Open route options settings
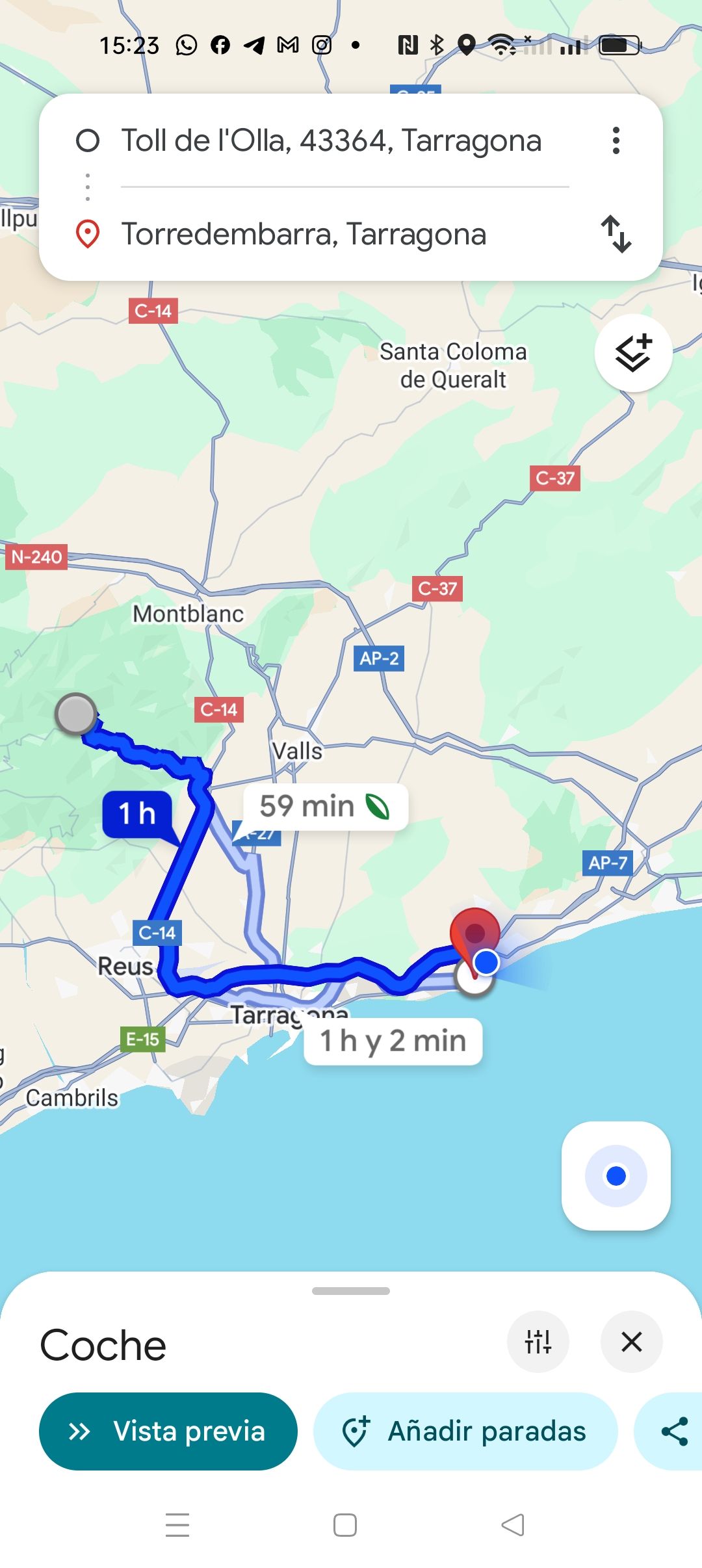The width and height of the screenshot is (702, 1568). tap(538, 1342)
